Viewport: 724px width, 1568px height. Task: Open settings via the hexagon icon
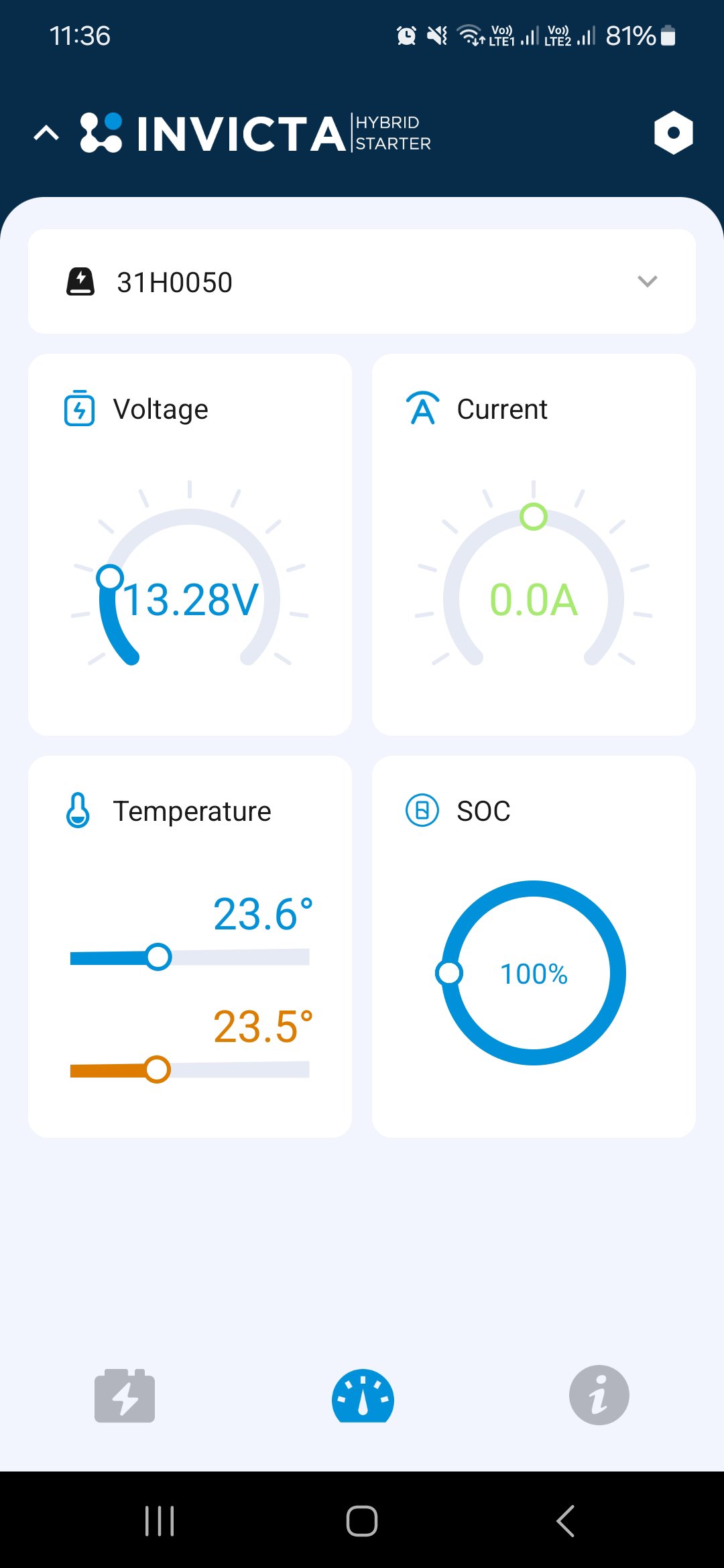tap(673, 133)
